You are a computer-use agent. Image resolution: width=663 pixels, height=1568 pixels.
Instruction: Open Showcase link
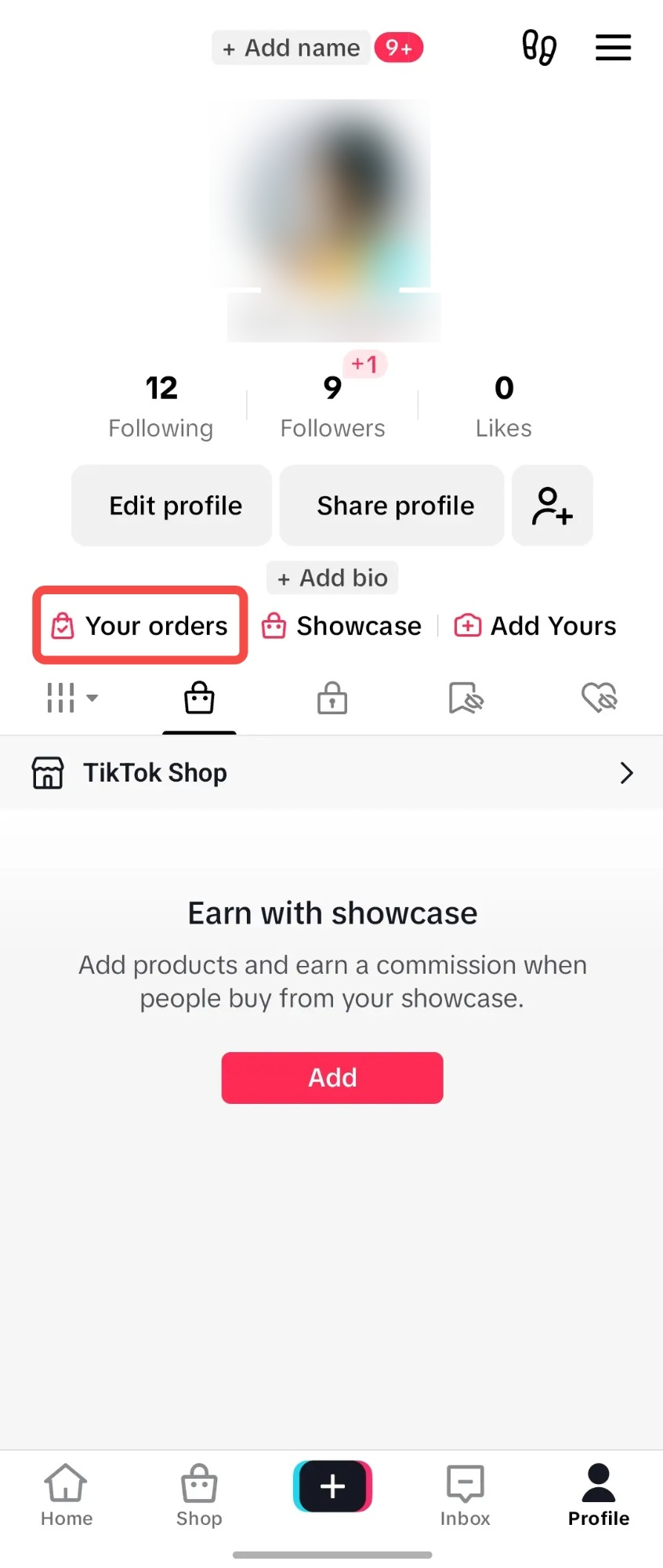tap(342, 626)
